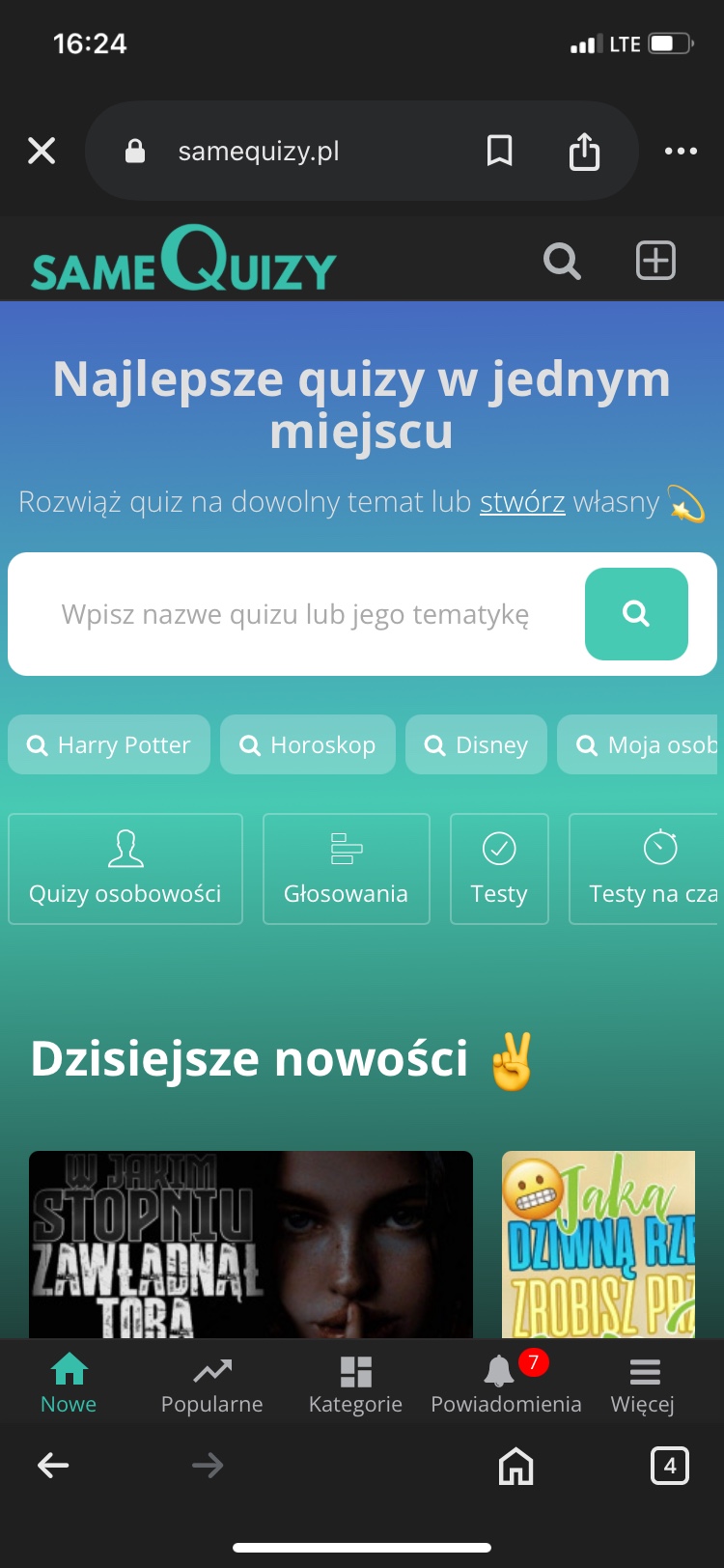
Task: Open the Głosowania category
Action: [346, 869]
